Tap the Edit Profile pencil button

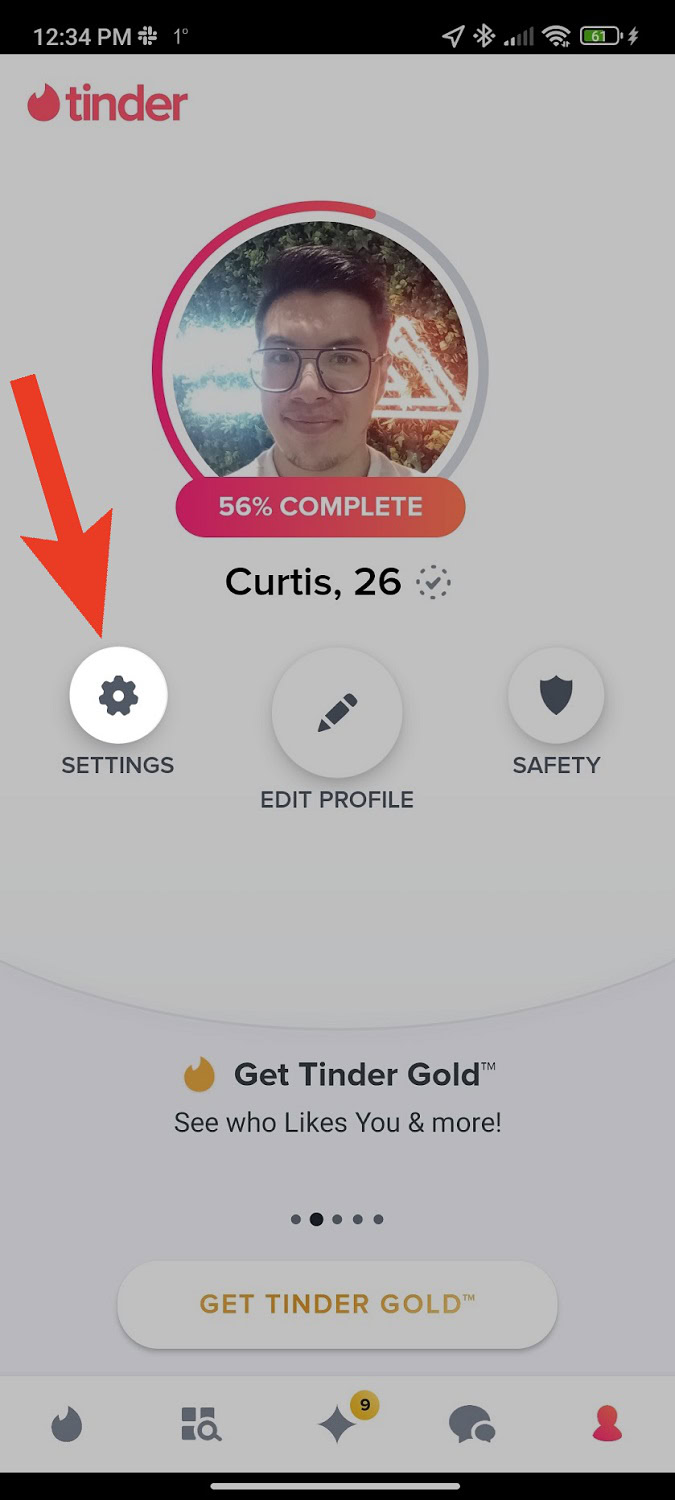337,712
